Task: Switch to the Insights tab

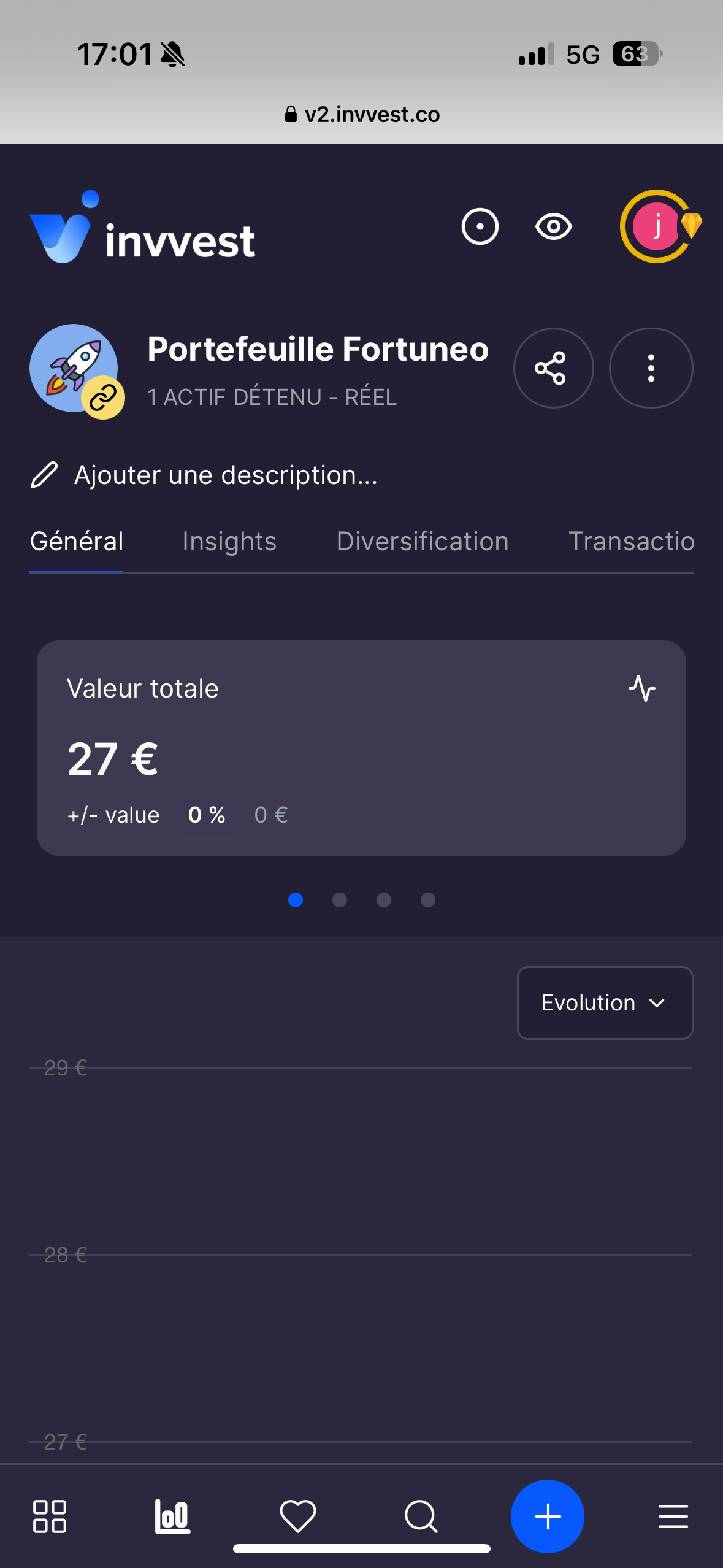Action: pyautogui.click(x=229, y=542)
